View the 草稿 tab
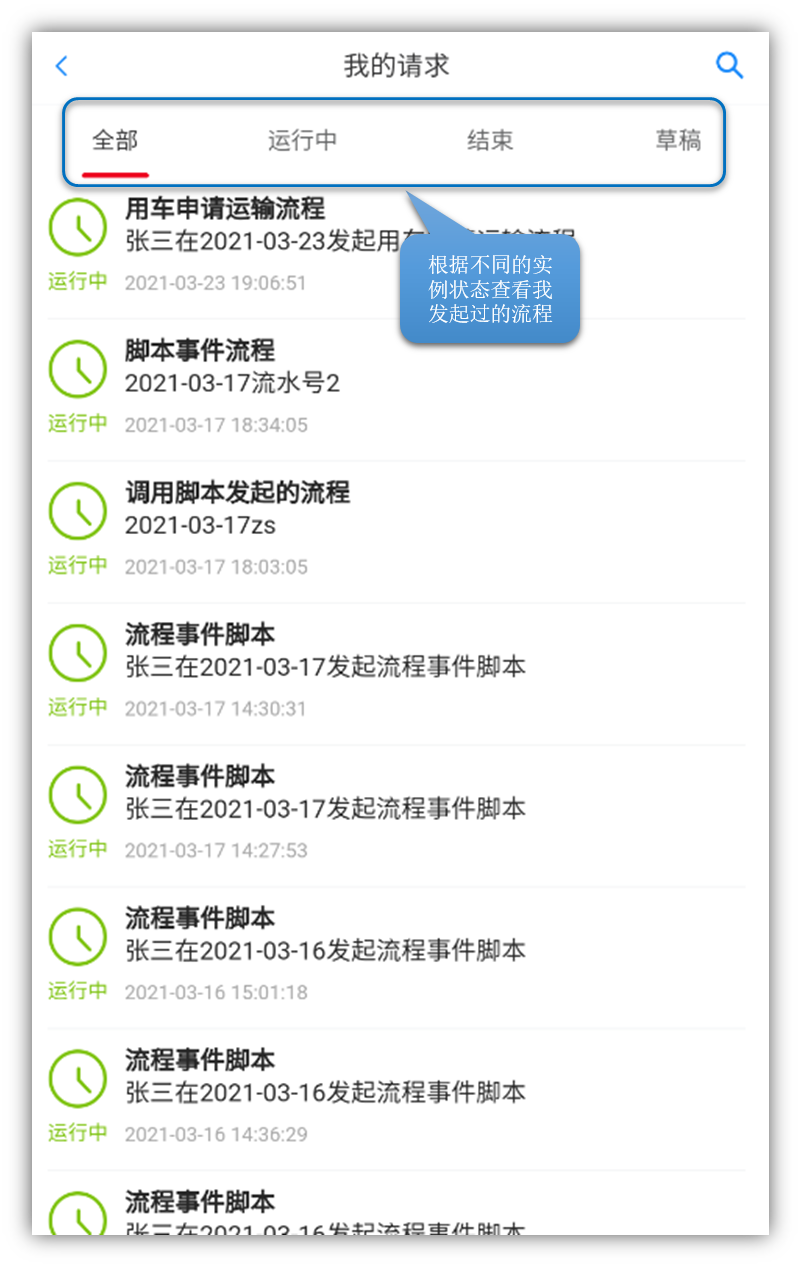The image size is (801, 1267). click(678, 141)
